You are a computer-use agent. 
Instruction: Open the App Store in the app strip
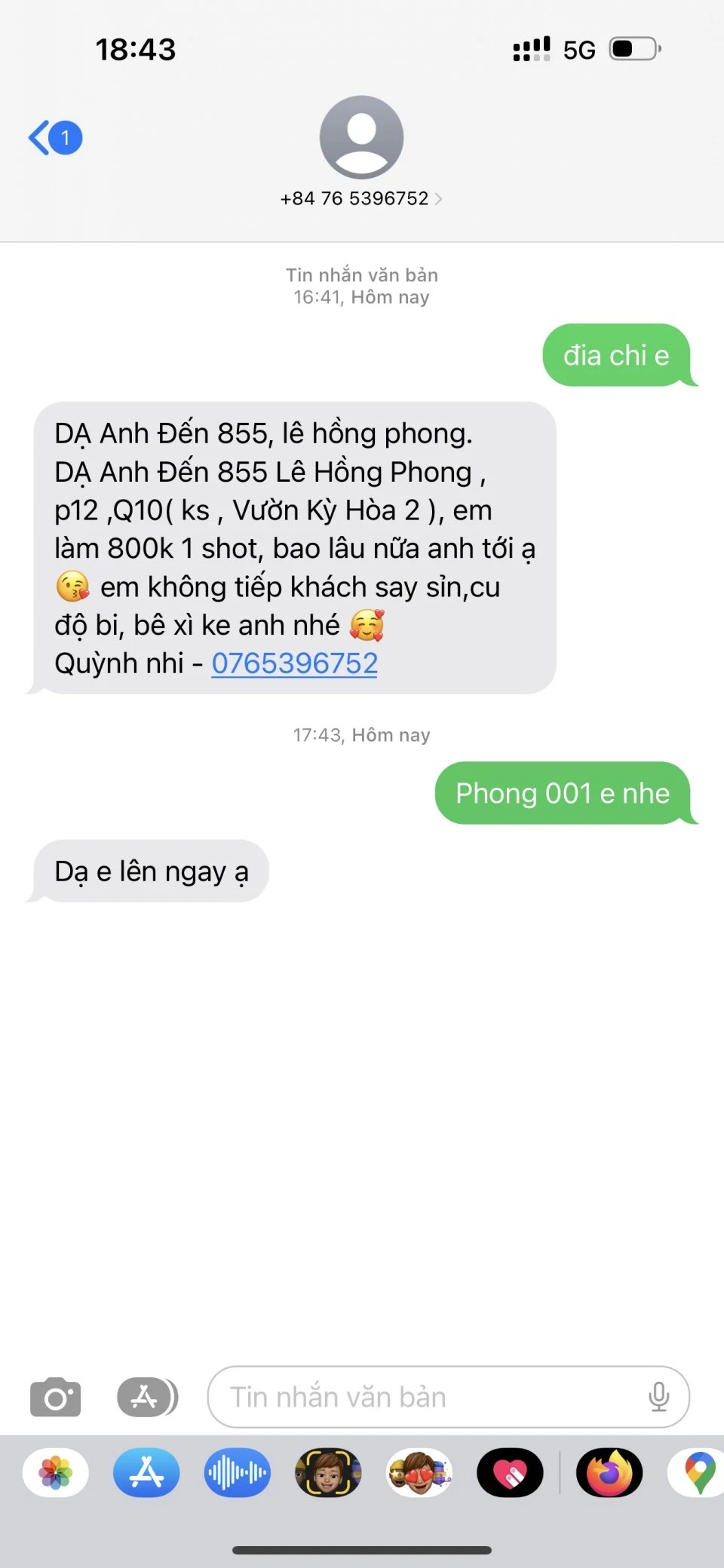146,1472
